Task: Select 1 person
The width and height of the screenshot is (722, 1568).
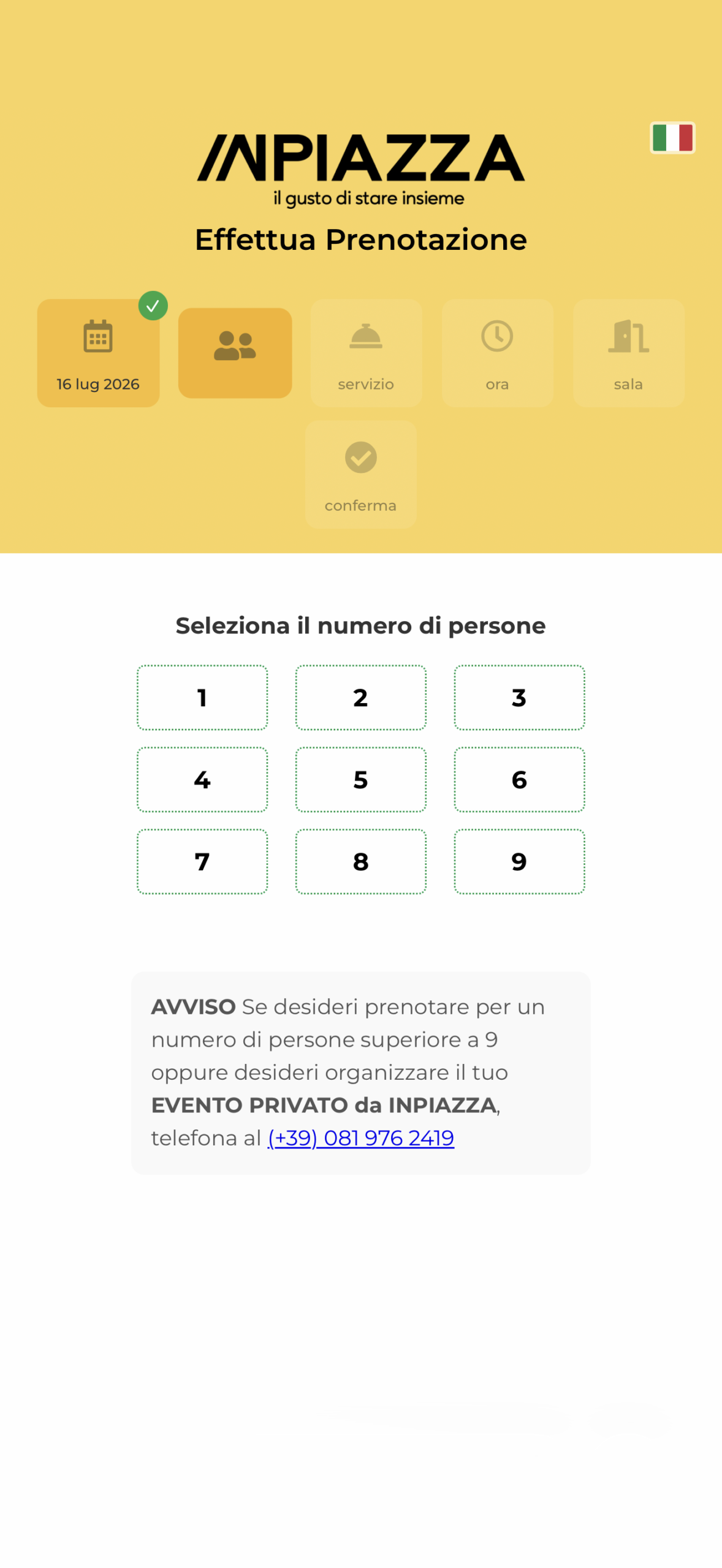Action: (202, 698)
